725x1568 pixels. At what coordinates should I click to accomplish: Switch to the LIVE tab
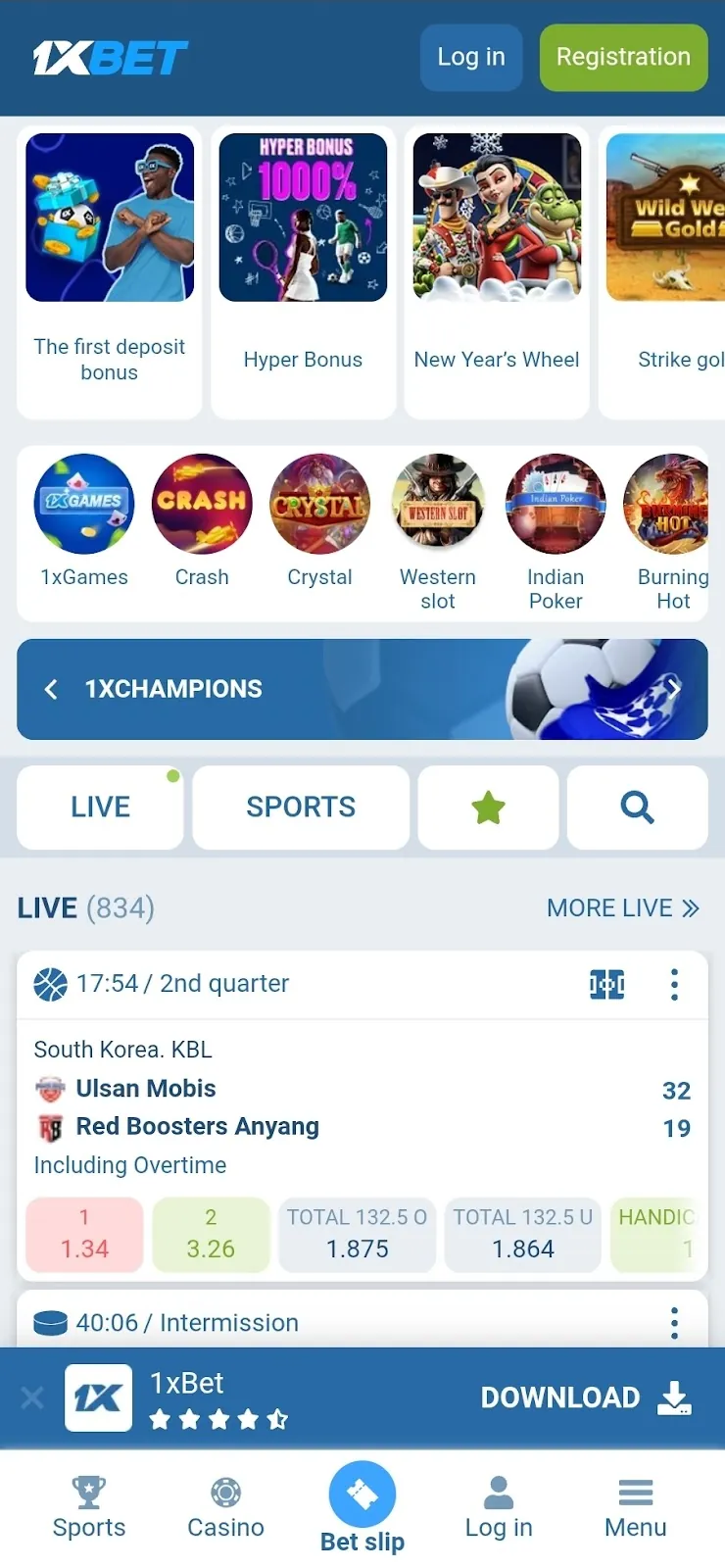click(x=100, y=808)
